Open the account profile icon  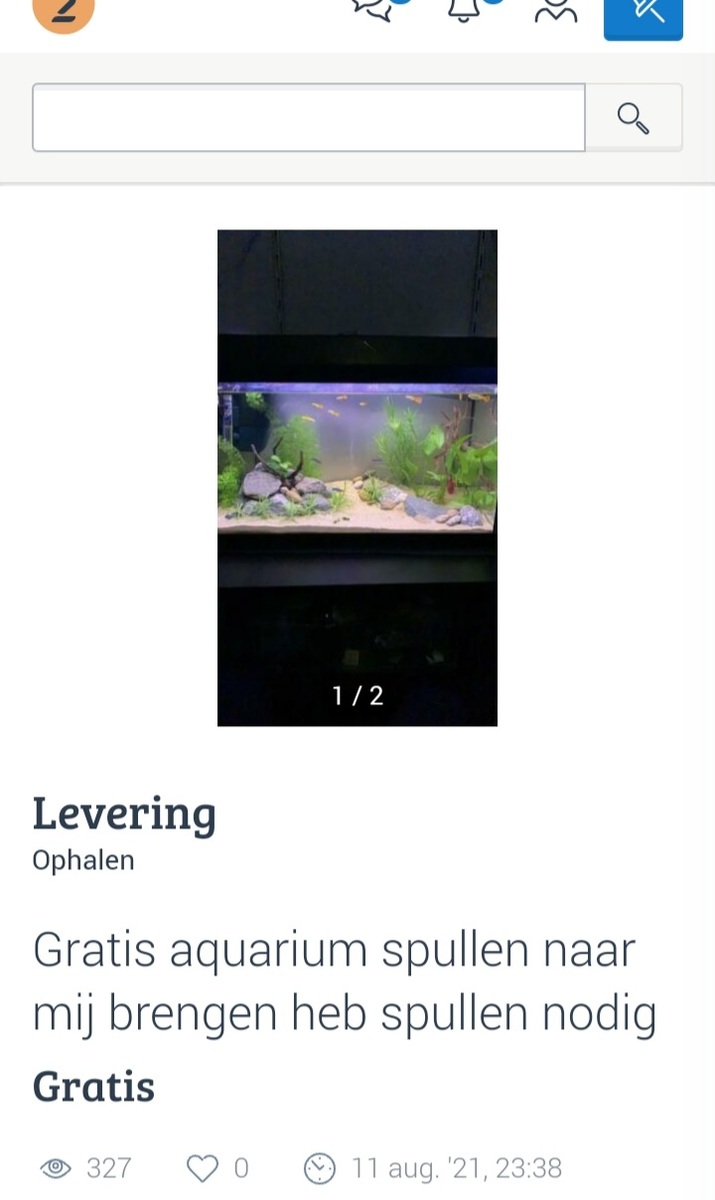click(x=556, y=8)
